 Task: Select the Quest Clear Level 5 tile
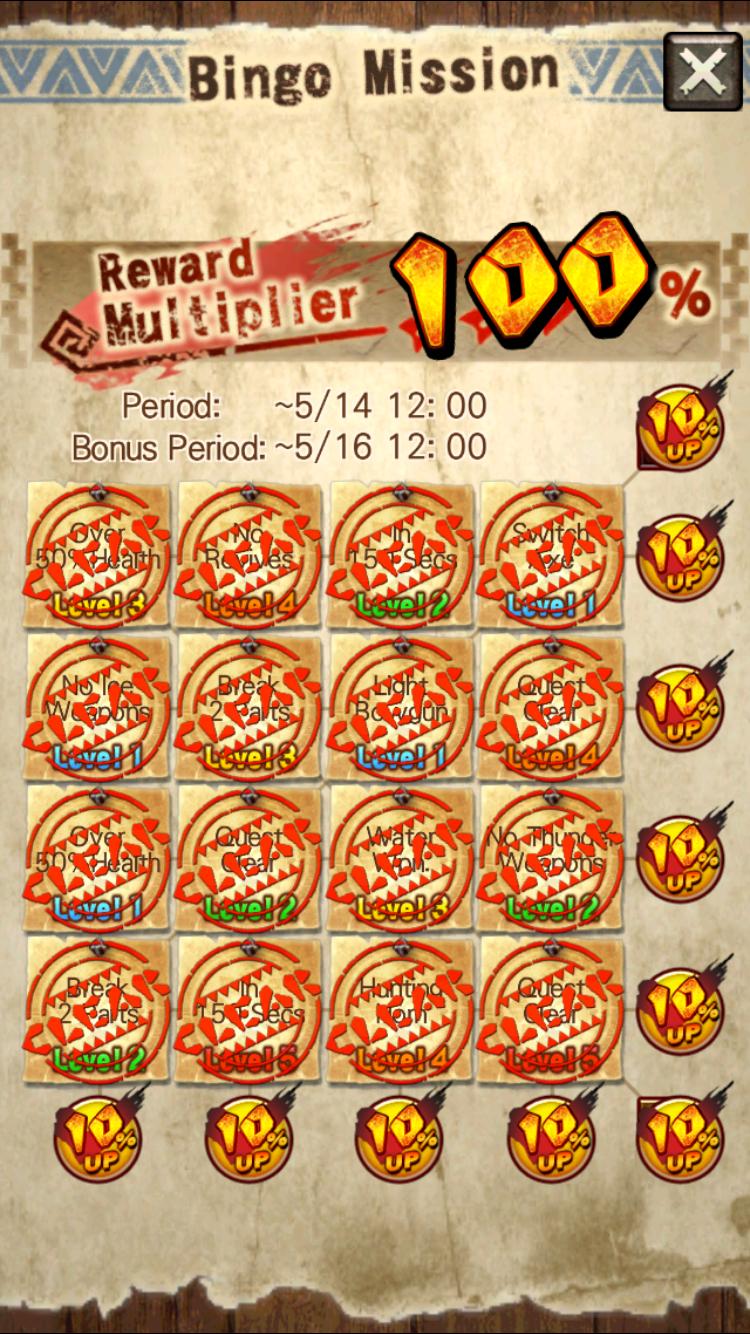pyautogui.click(x=551, y=1011)
